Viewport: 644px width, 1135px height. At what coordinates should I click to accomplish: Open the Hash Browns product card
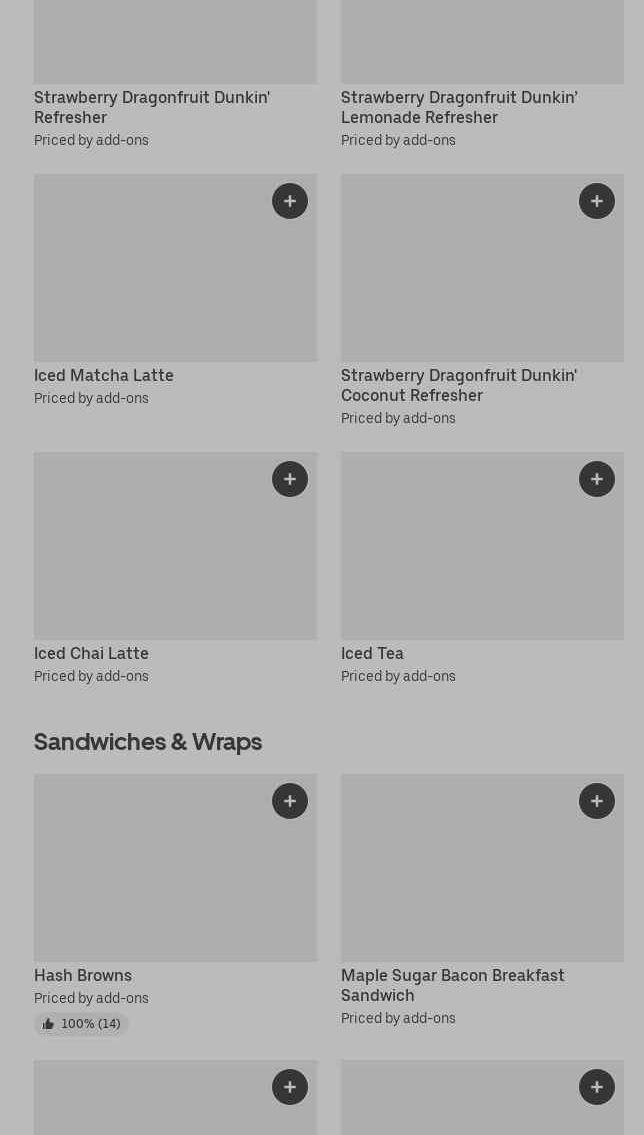[x=175, y=905]
